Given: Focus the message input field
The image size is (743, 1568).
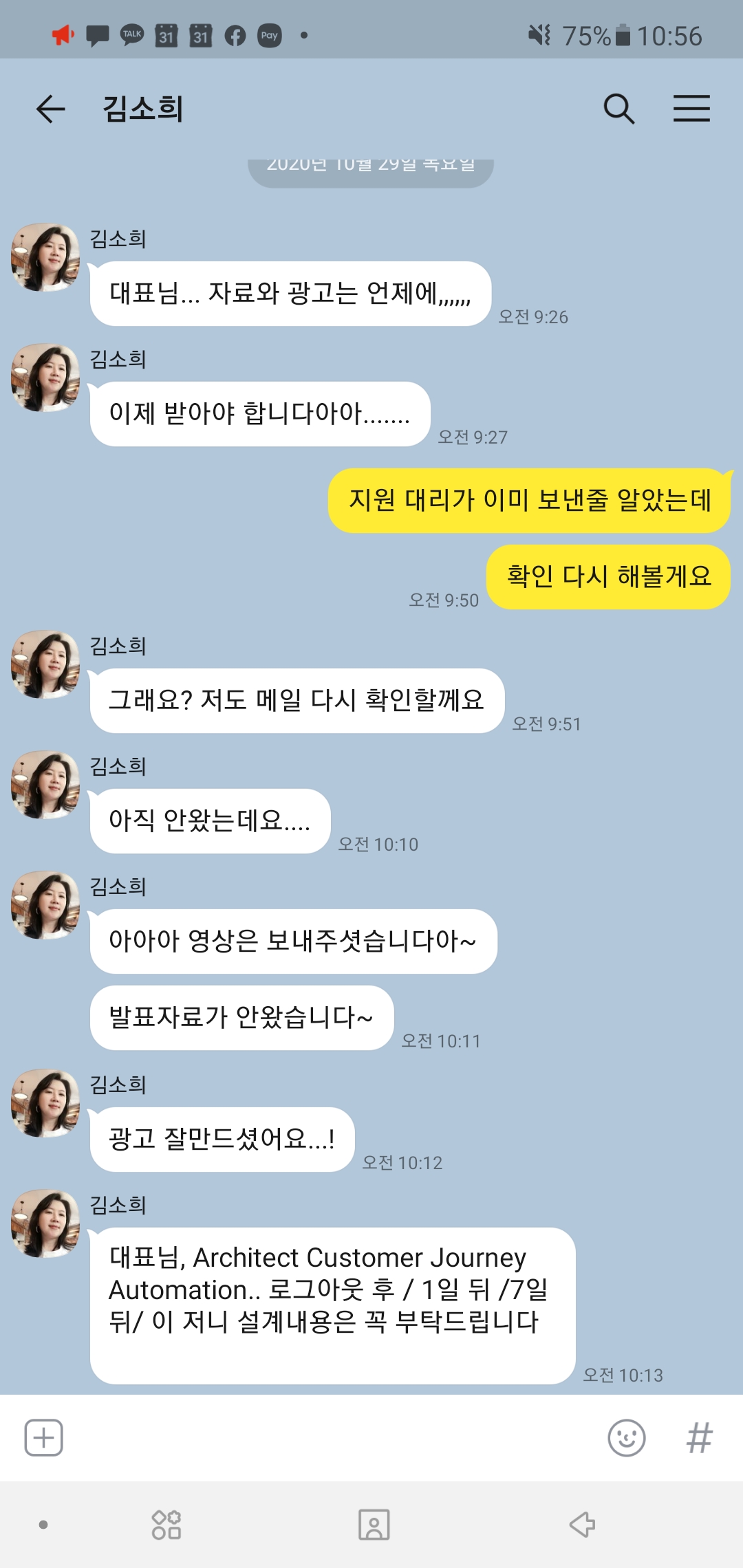Looking at the screenshot, I should 330,1437.
